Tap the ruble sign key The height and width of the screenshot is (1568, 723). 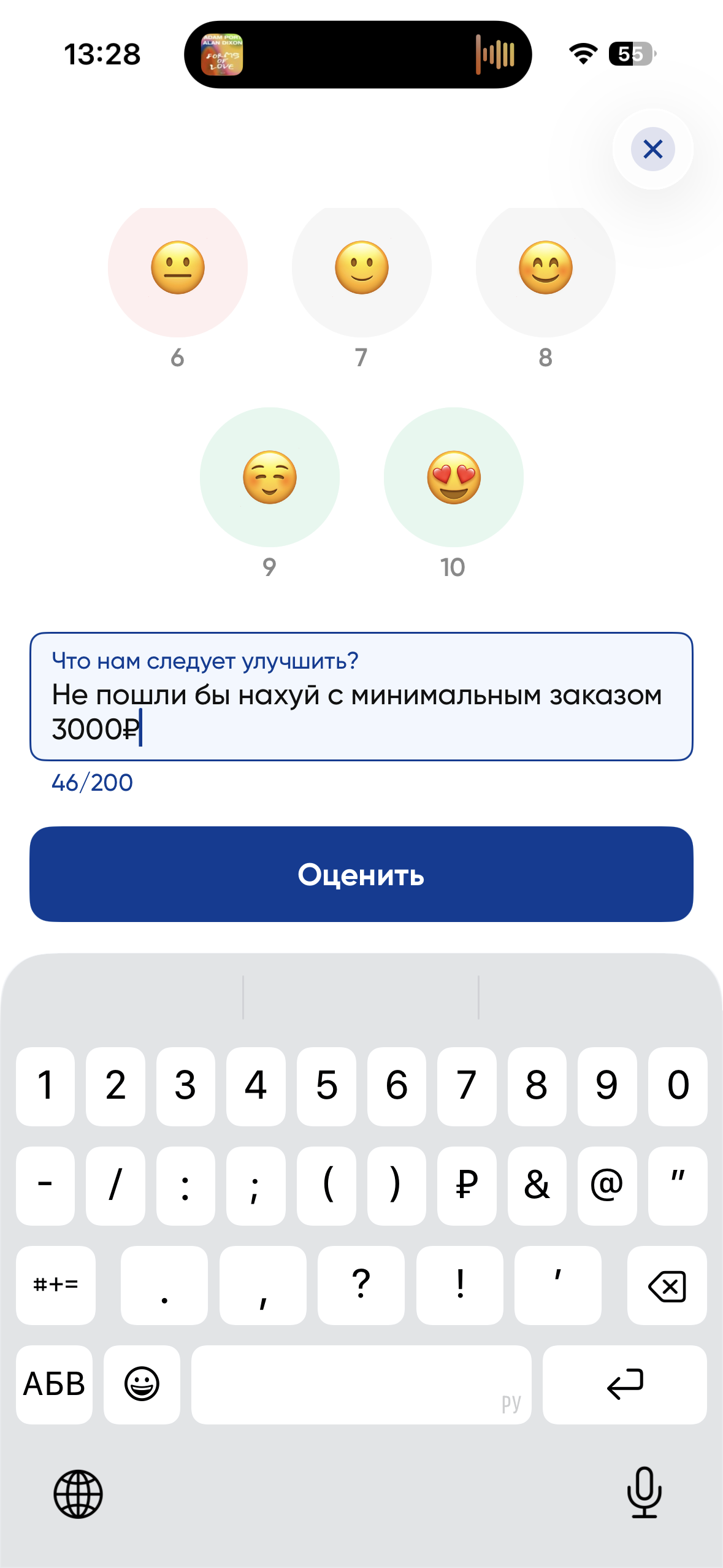tap(467, 1185)
